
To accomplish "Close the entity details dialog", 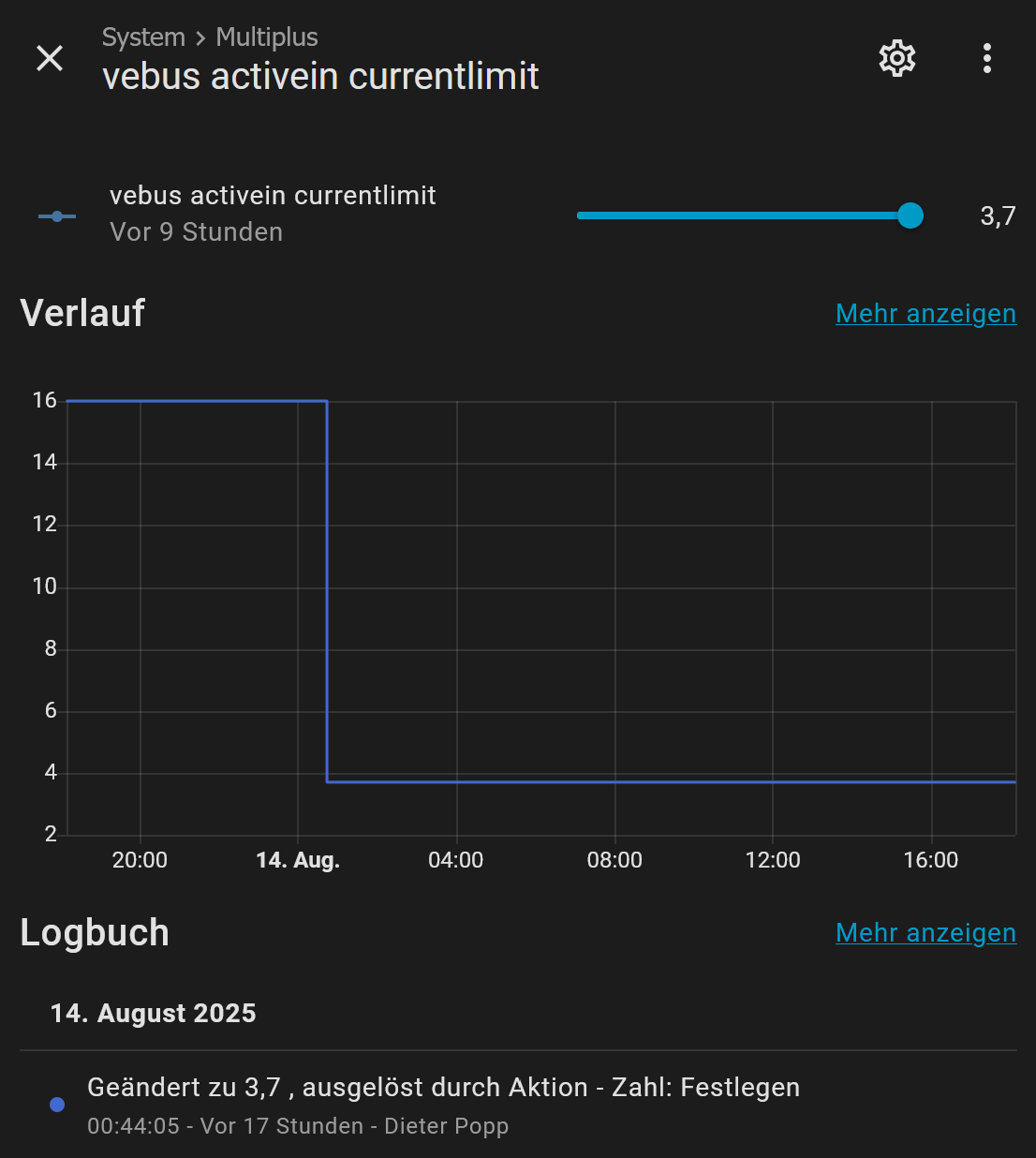I will [x=50, y=58].
